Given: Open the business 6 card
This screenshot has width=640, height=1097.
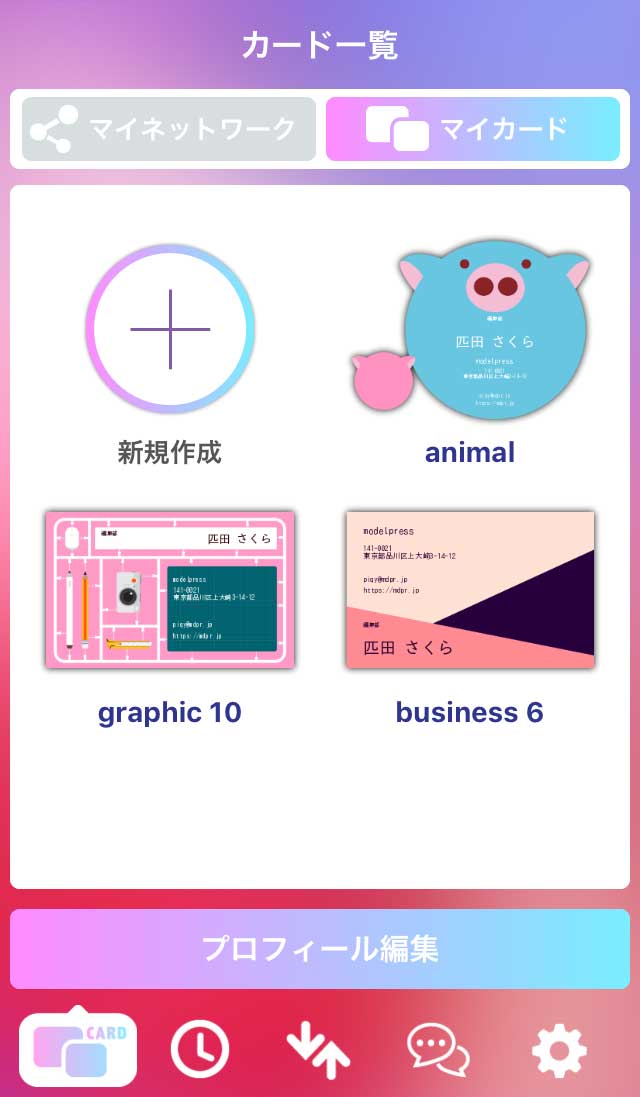Looking at the screenshot, I should click(470, 590).
